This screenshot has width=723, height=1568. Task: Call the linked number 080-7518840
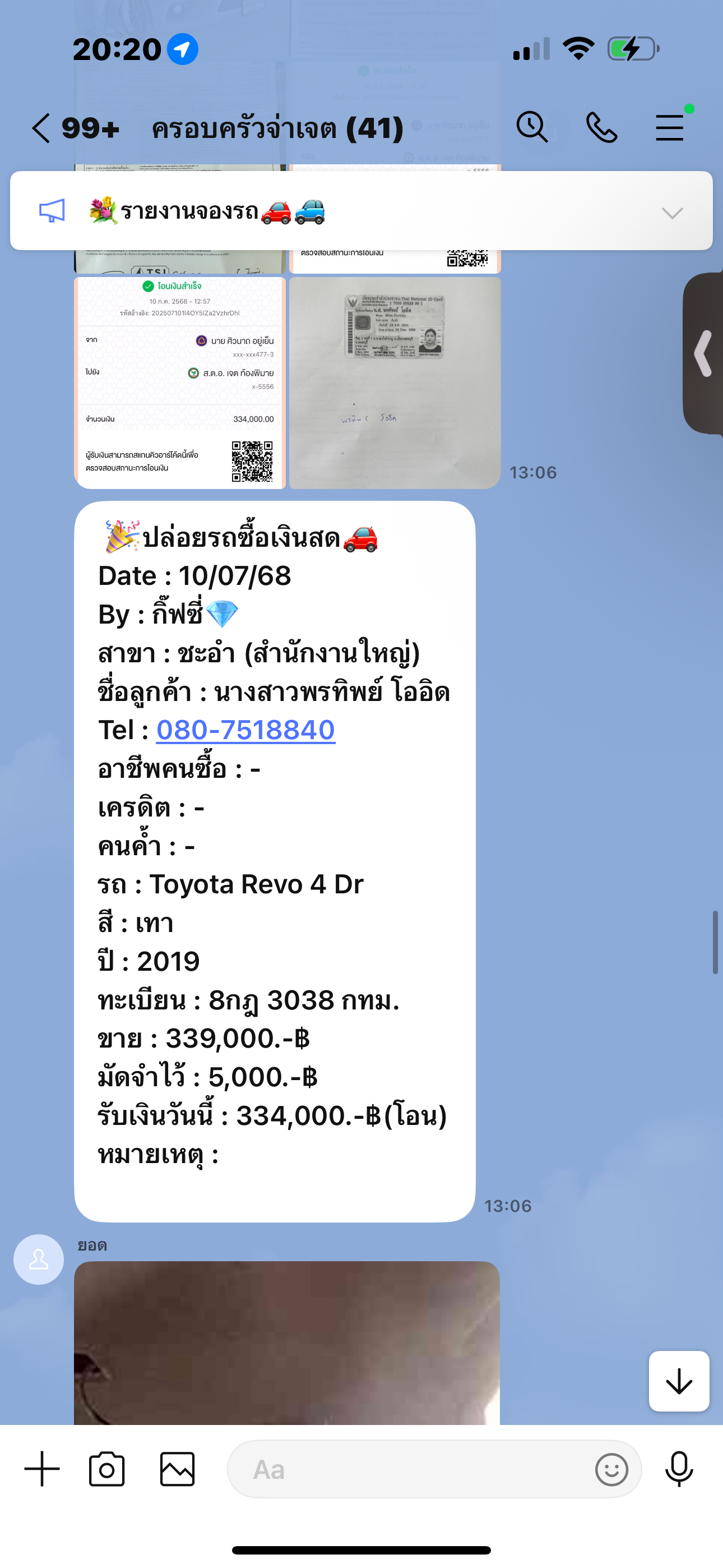[246, 730]
